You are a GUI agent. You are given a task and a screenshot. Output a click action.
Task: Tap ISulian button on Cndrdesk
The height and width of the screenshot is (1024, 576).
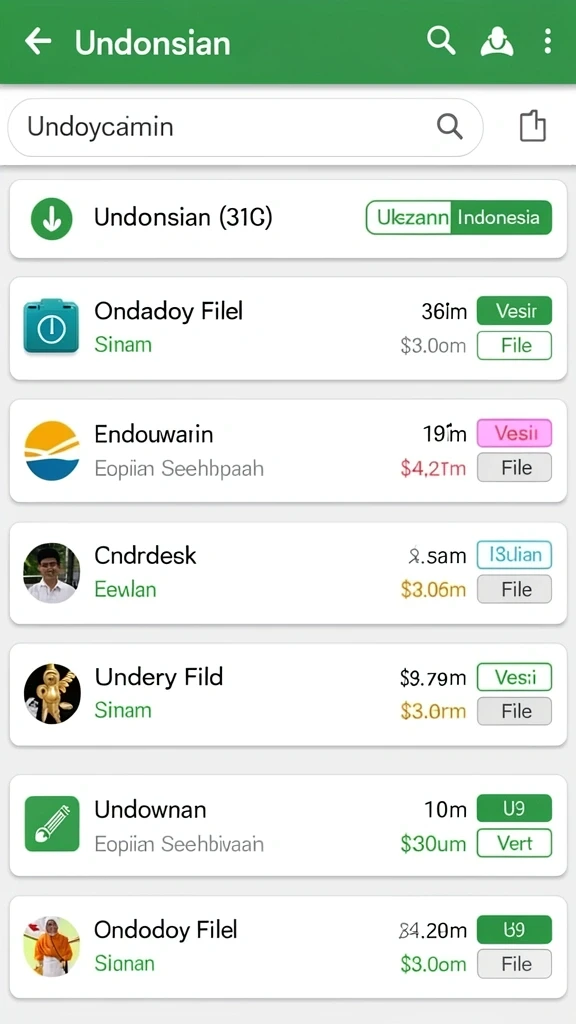pyautogui.click(x=515, y=554)
